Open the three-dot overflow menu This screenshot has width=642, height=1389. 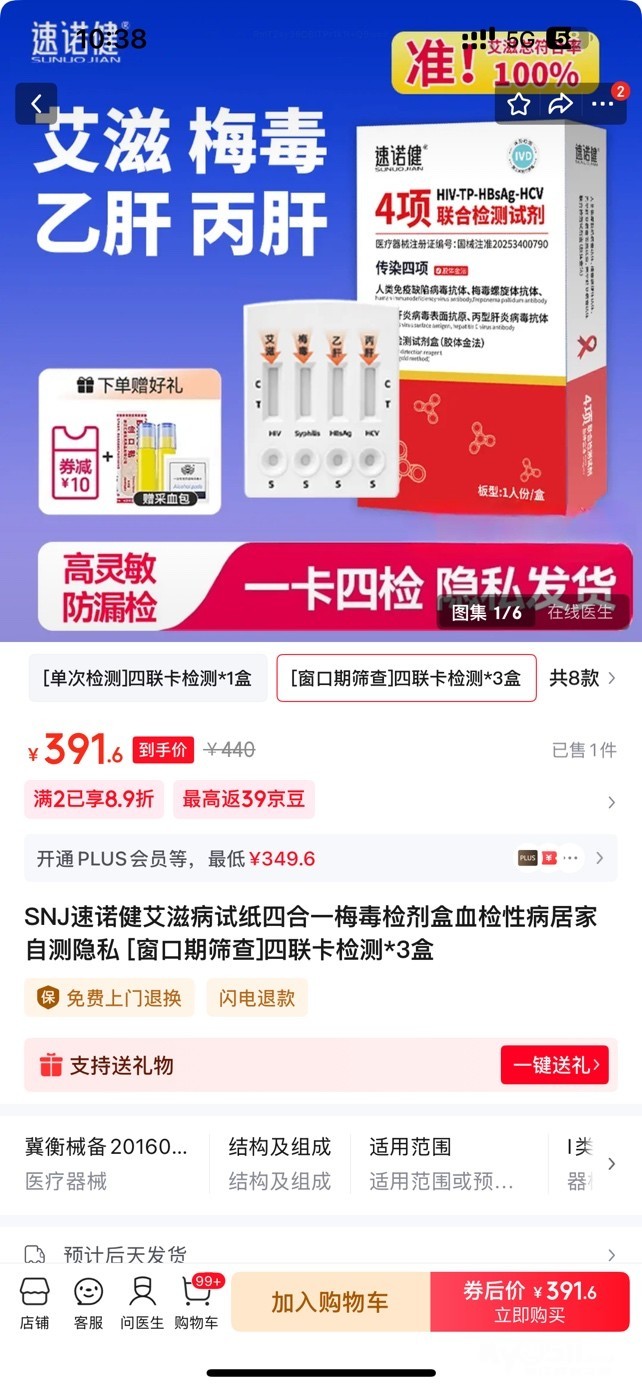[604, 104]
